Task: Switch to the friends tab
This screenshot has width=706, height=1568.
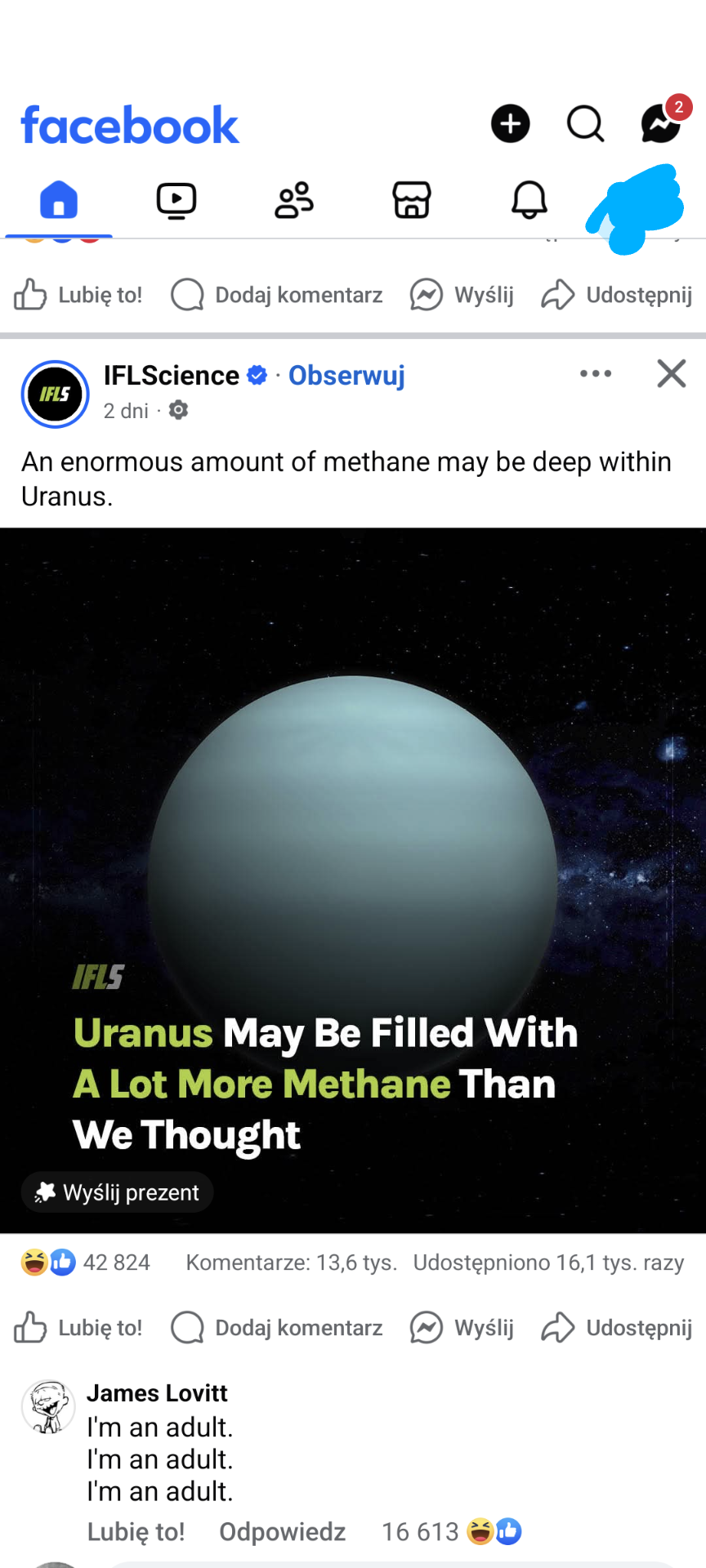Action: pos(294,201)
